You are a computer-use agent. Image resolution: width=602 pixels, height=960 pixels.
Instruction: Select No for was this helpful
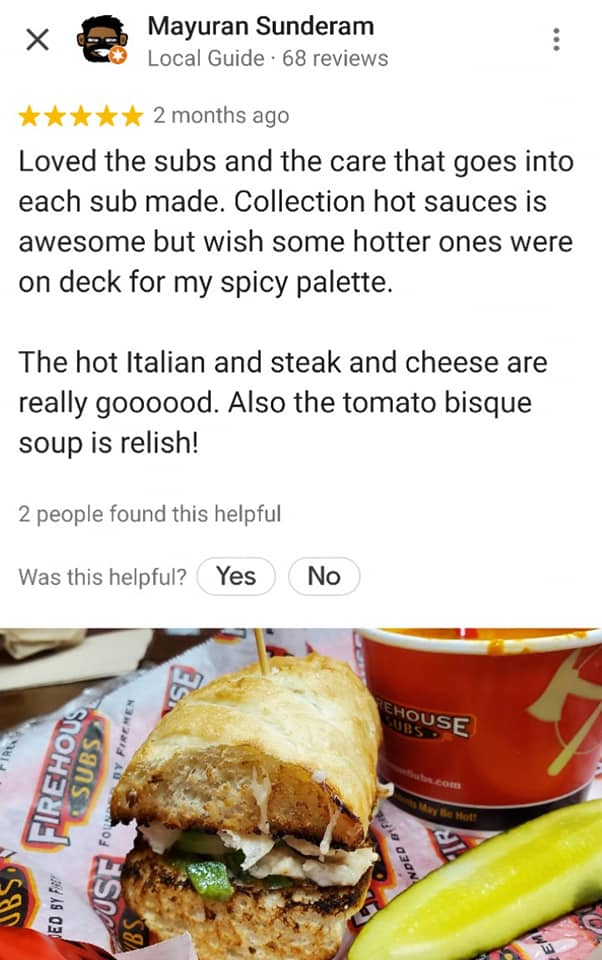point(323,576)
